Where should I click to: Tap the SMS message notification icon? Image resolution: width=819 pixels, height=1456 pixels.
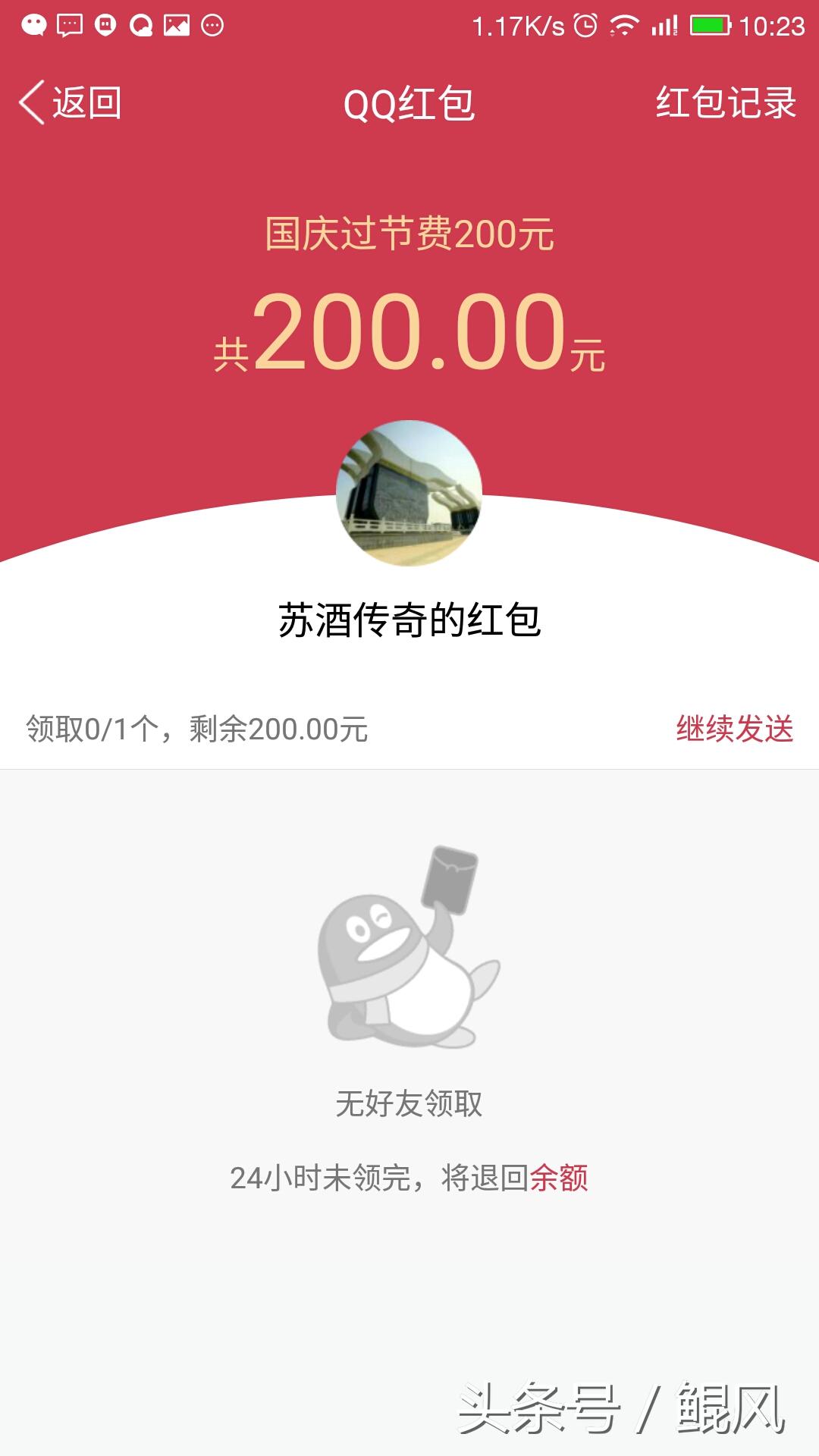[x=70, y=24]
